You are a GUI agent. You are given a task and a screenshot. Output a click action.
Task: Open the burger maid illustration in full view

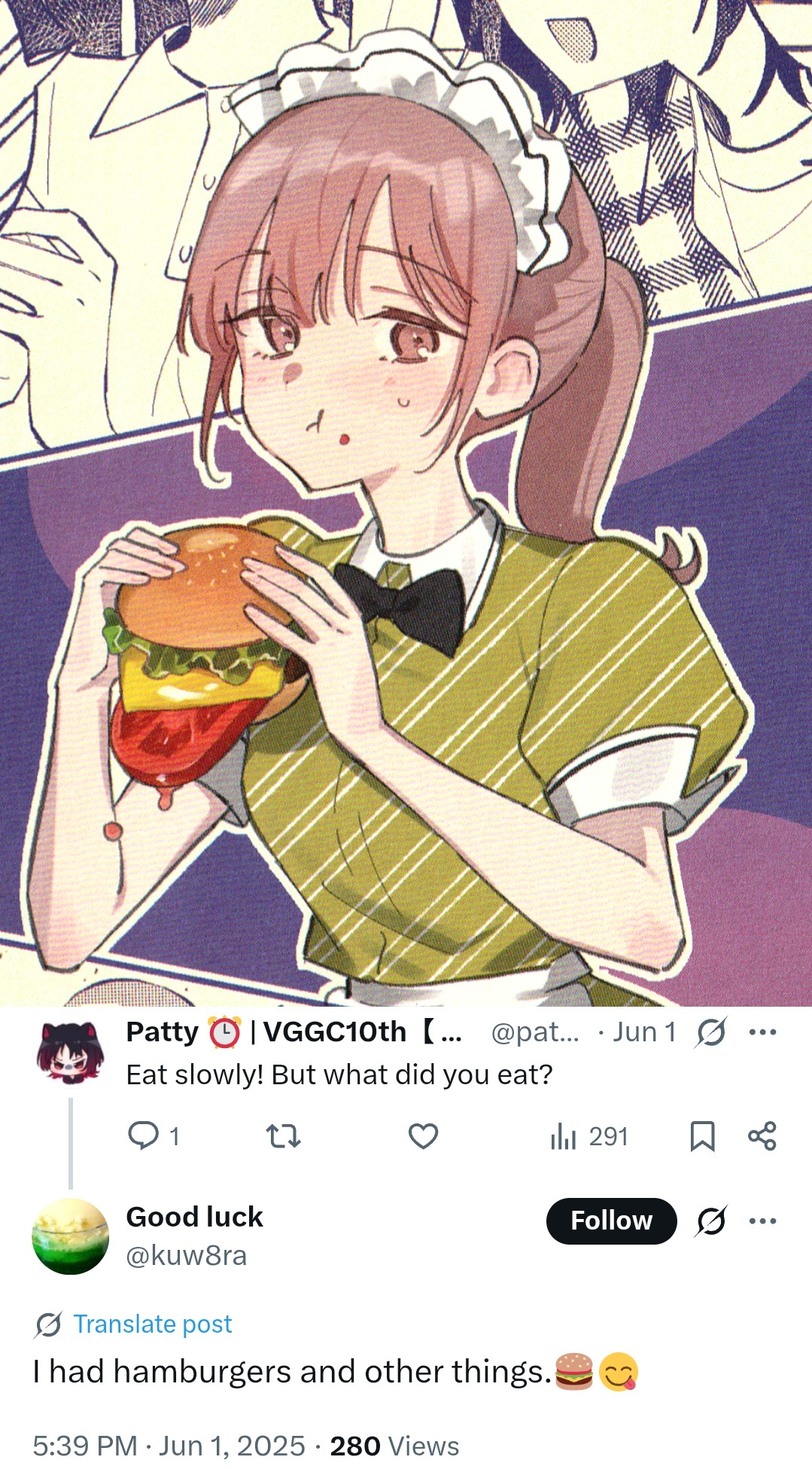(x=406, y=503)
